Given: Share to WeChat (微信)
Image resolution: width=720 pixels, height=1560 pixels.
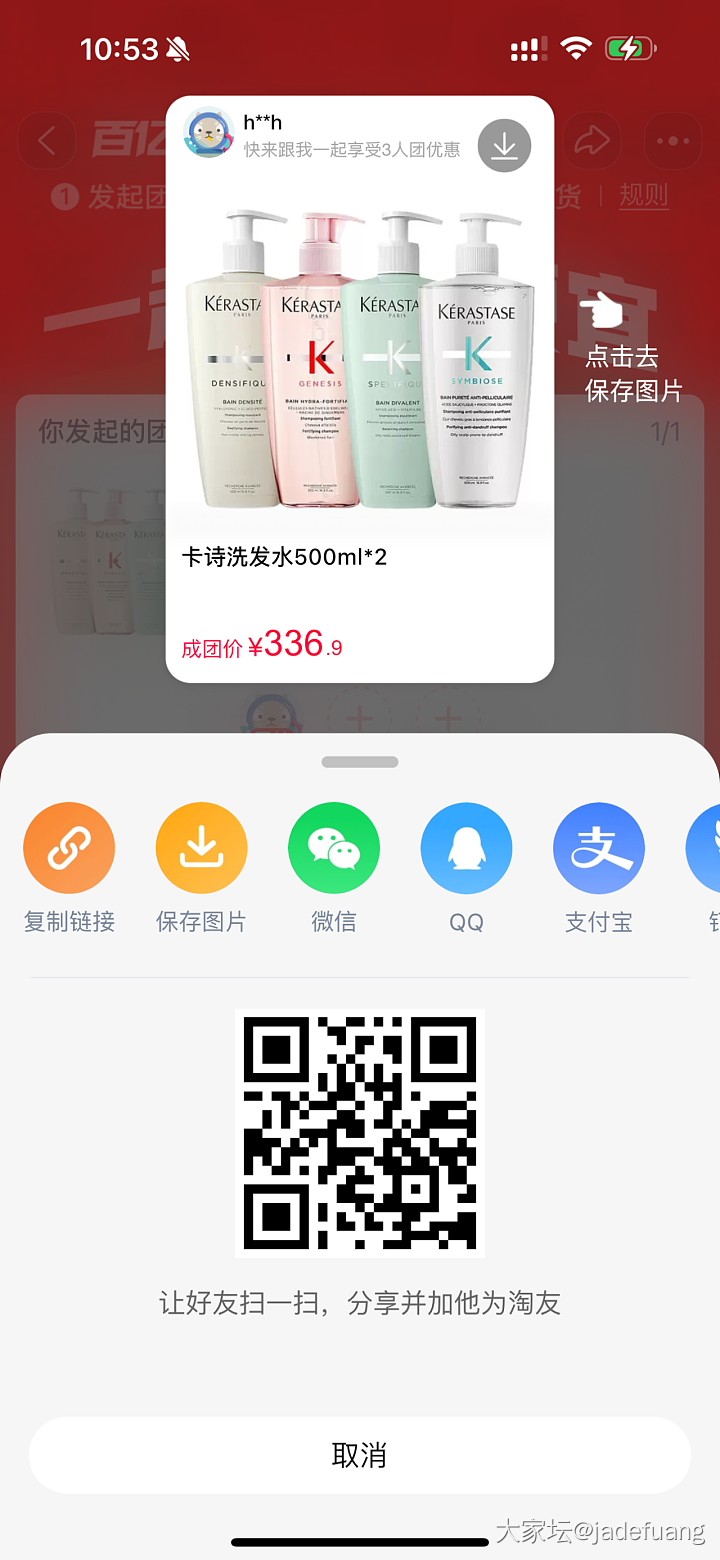Looking at the screenshot, I should [334, 849].
